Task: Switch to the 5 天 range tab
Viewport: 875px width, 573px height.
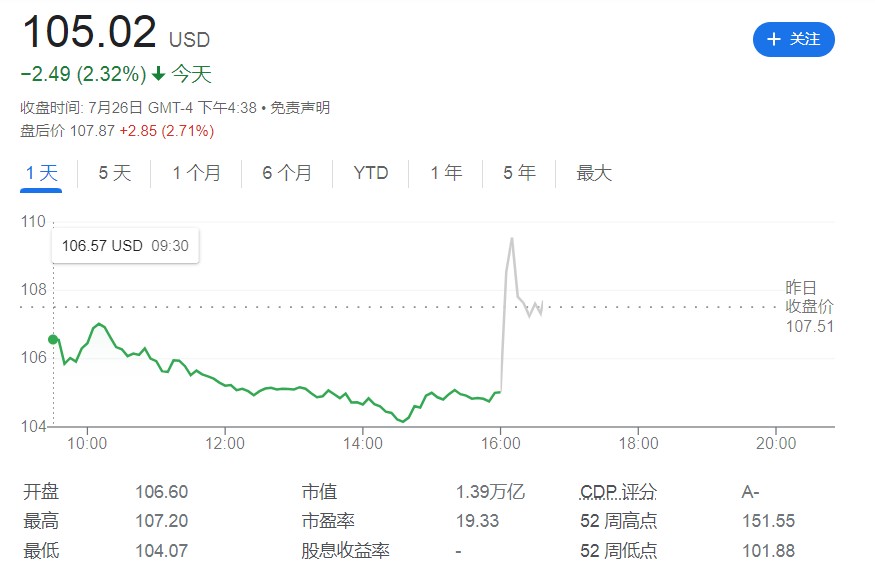Action: coord(114,173)
